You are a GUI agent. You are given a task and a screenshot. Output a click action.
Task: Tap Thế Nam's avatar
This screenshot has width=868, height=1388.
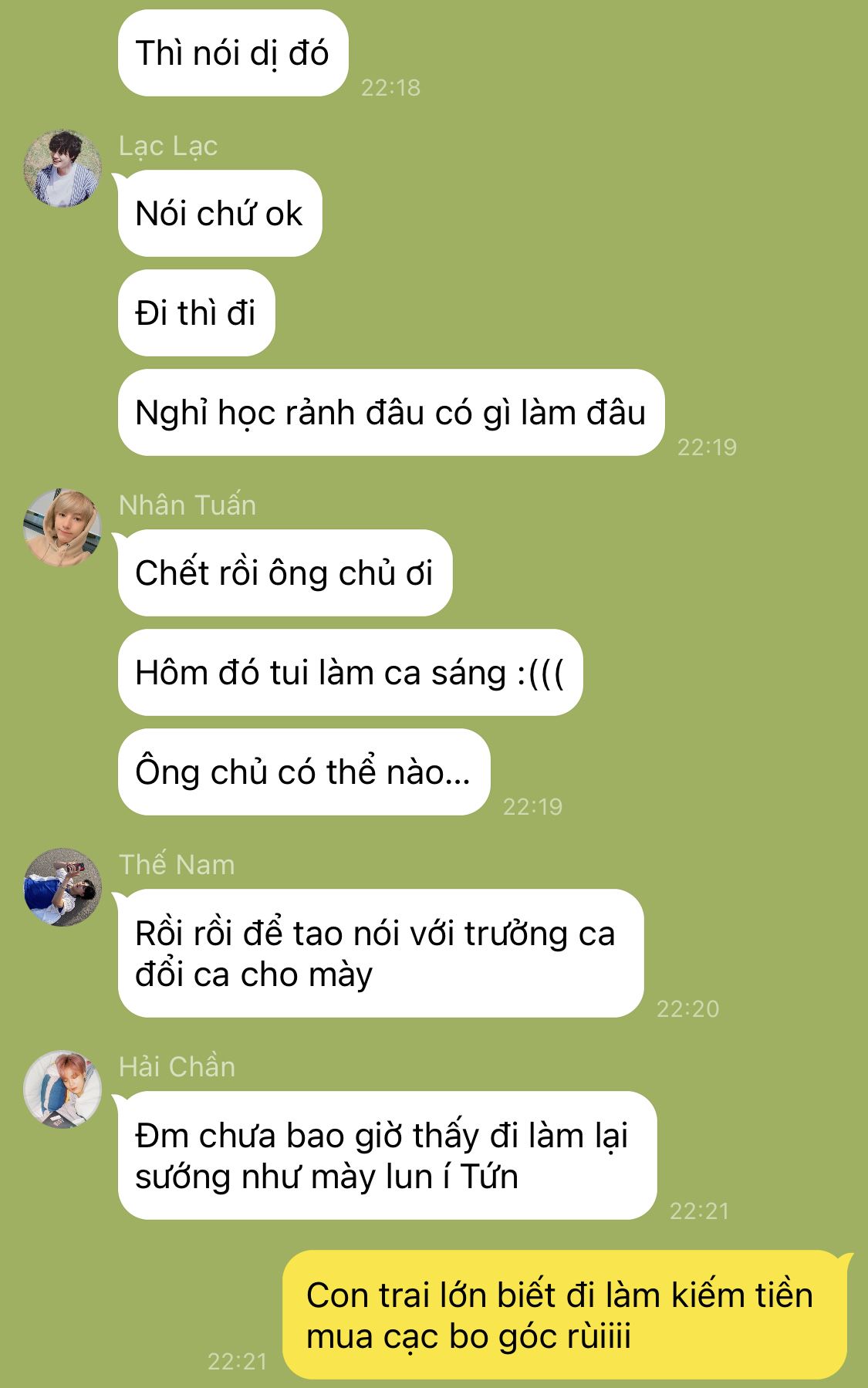point(62,887)
